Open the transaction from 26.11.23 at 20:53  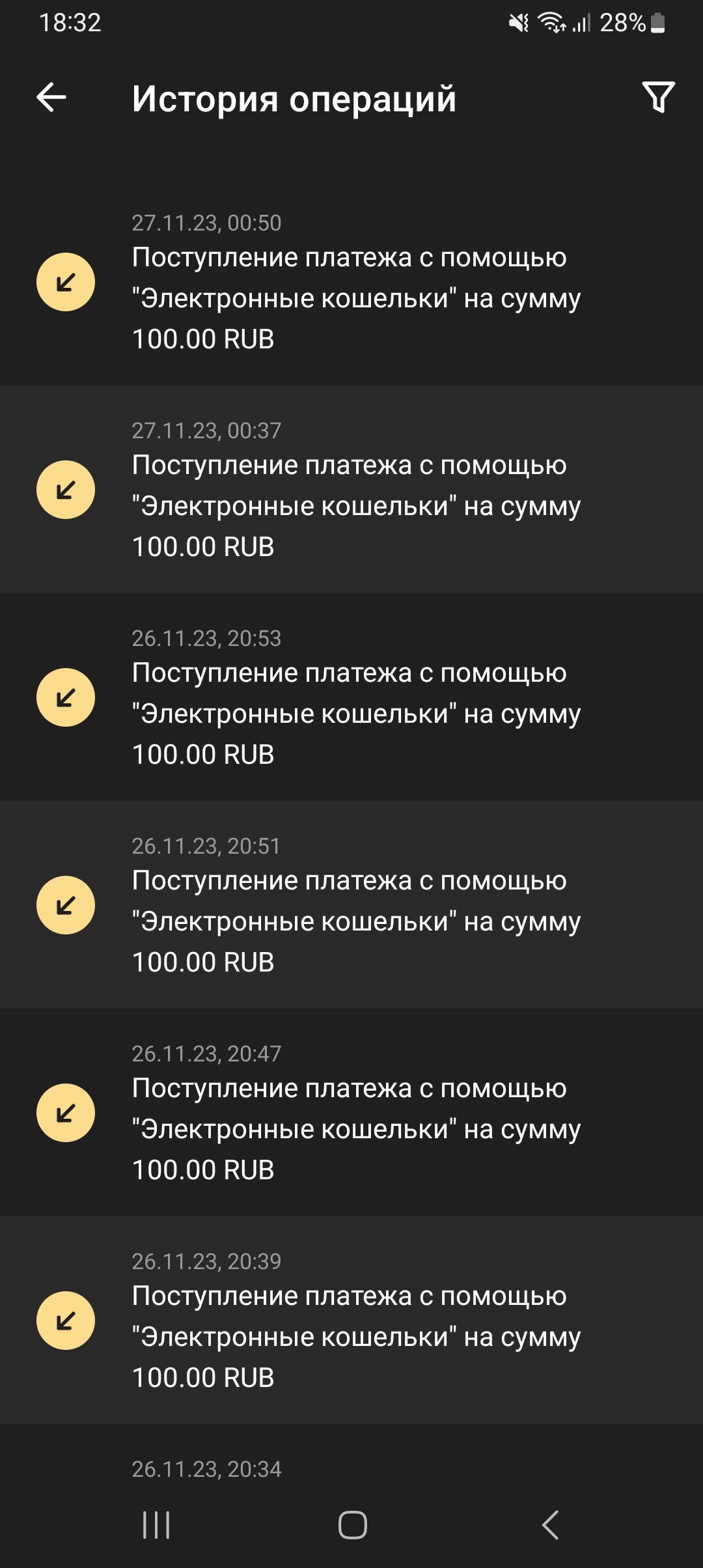coord(351,696)
